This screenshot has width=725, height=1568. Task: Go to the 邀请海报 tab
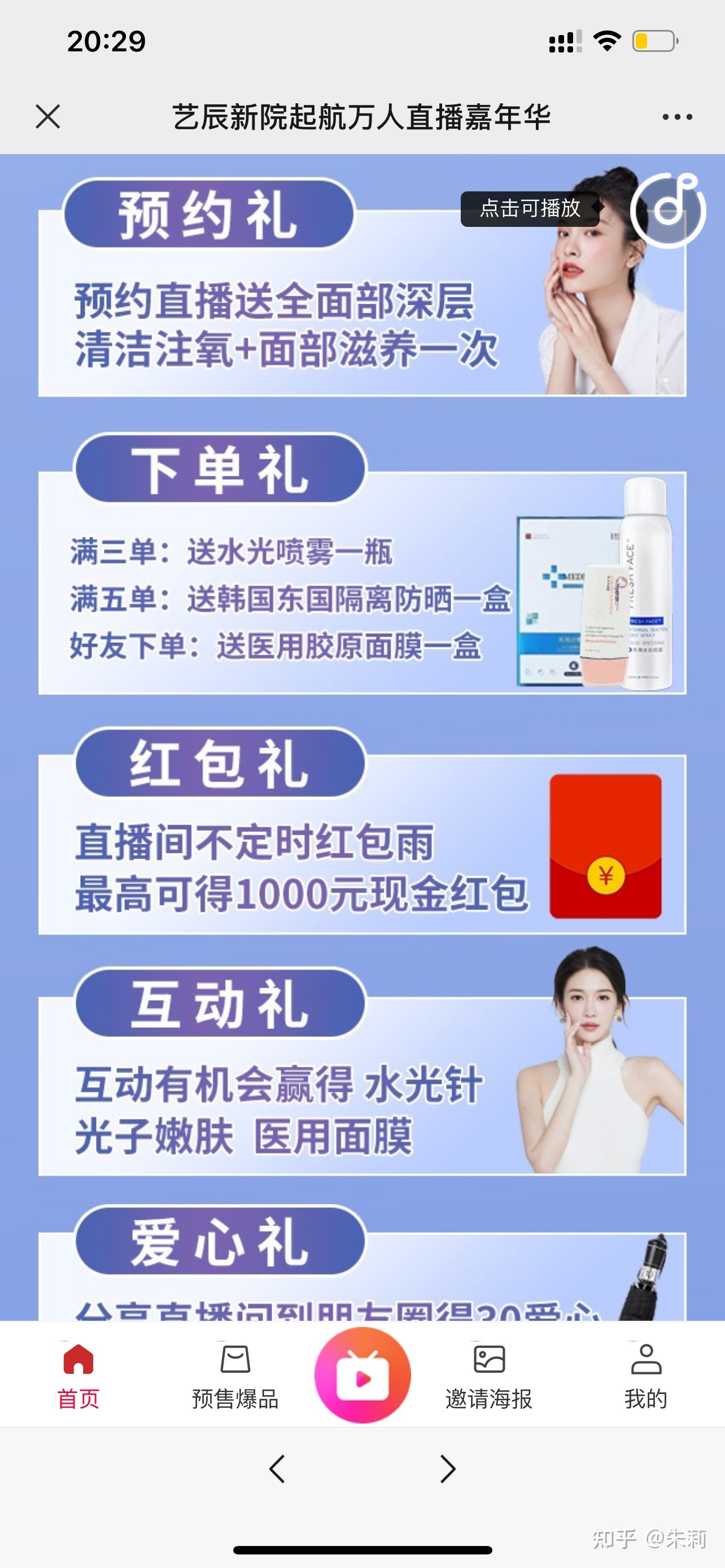coord(489,1376)
